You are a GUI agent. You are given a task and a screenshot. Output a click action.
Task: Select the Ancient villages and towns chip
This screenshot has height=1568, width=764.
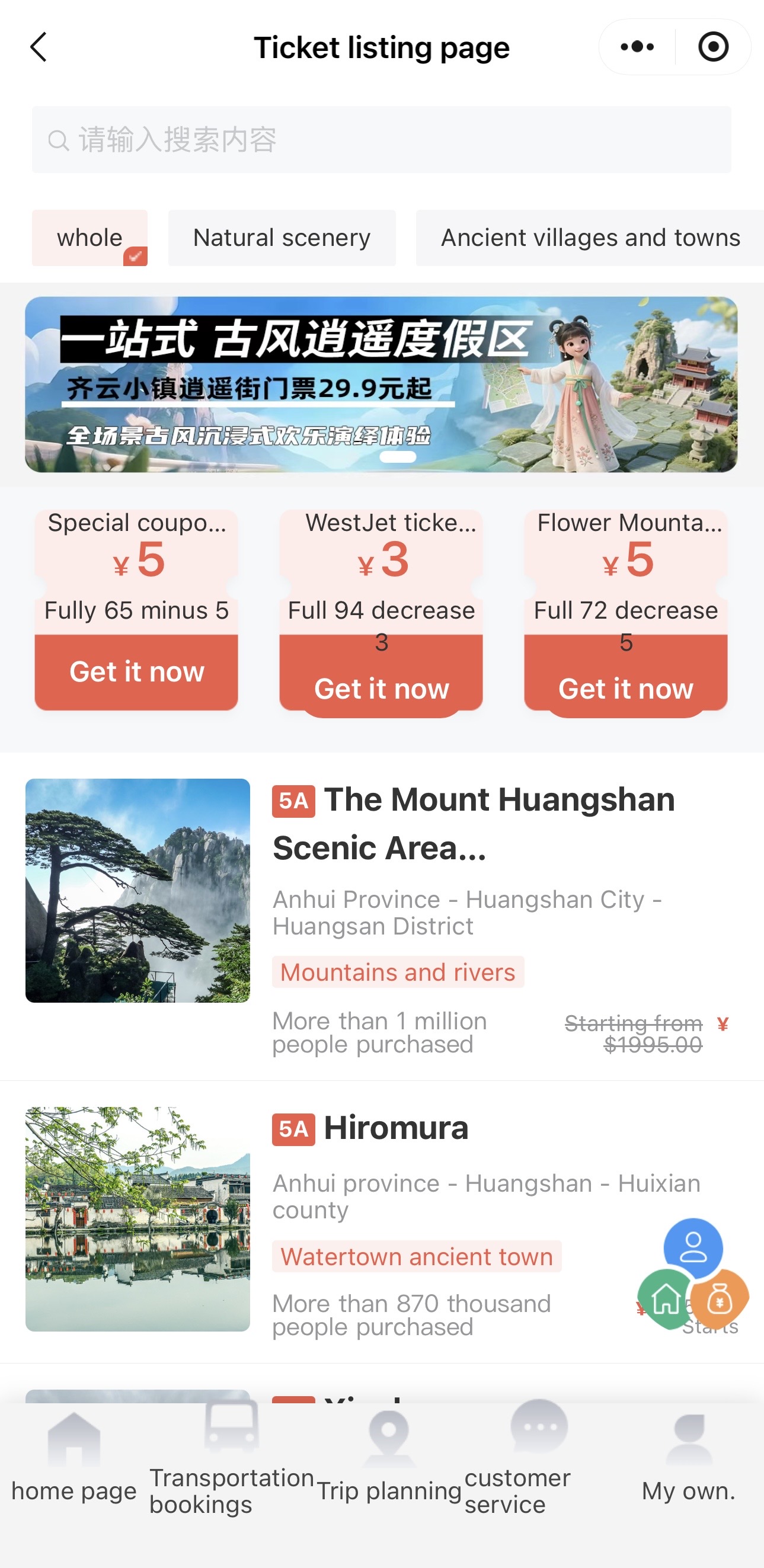pos(589,238)
